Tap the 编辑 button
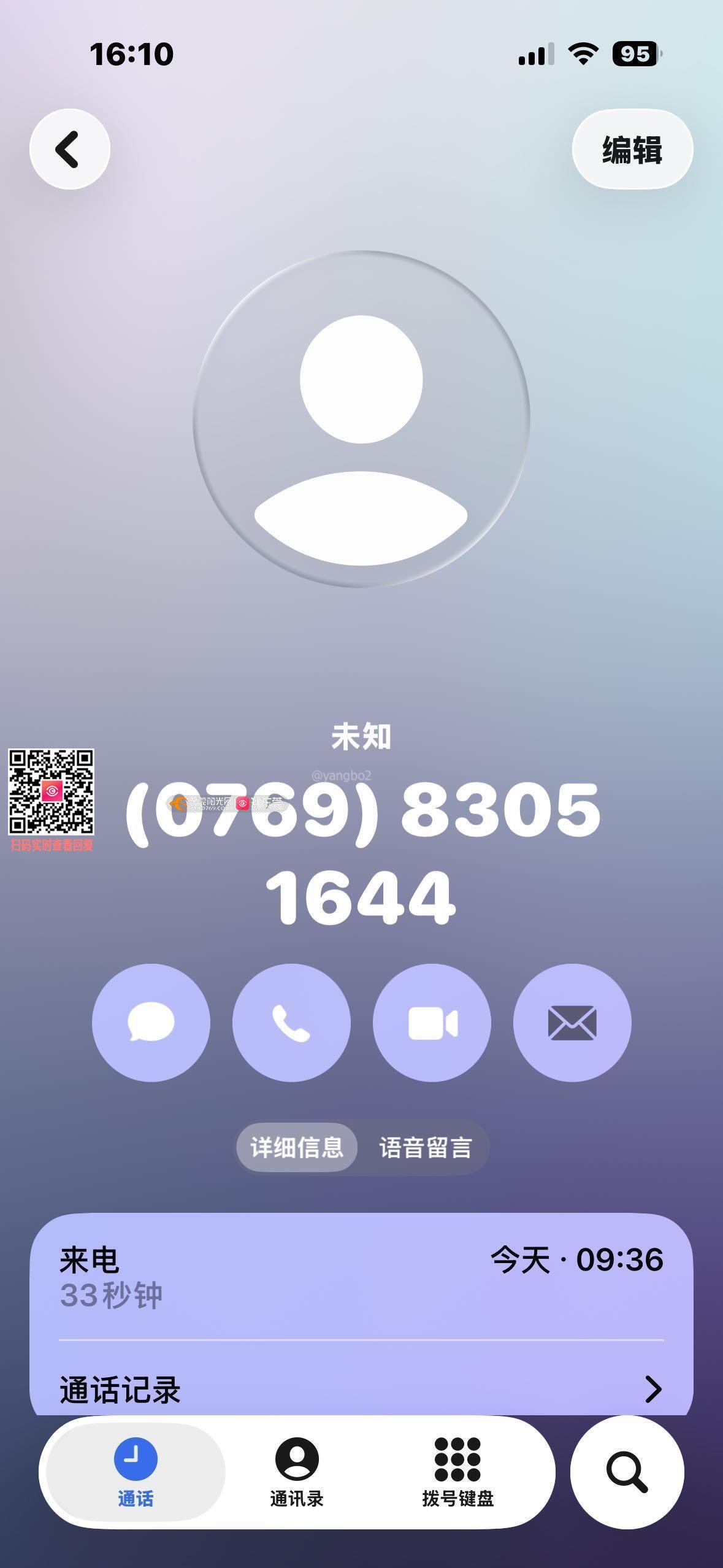Image resolution: width=723 pixels, height=1568 pixels. point(632,149)
